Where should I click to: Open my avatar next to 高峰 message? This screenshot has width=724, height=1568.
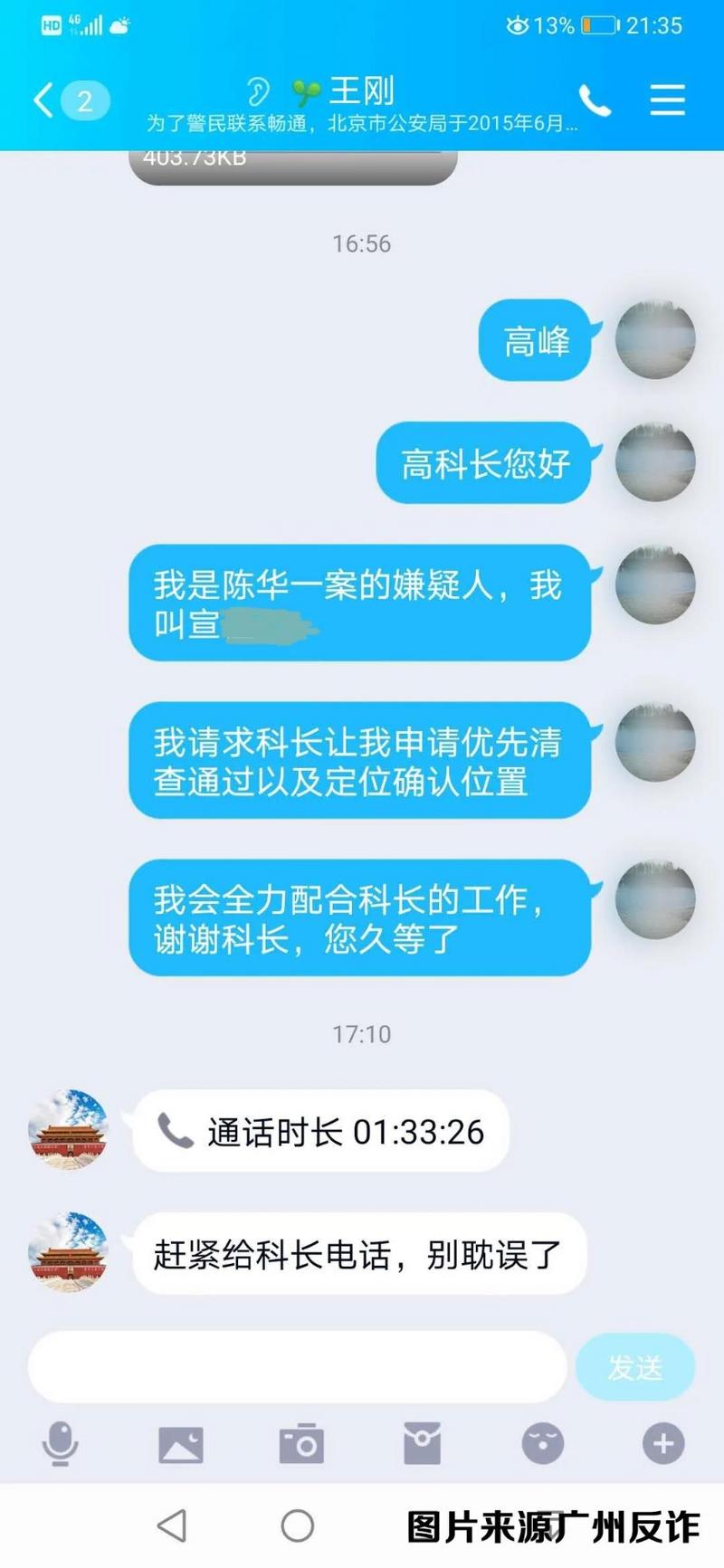(x=655, y=339)
